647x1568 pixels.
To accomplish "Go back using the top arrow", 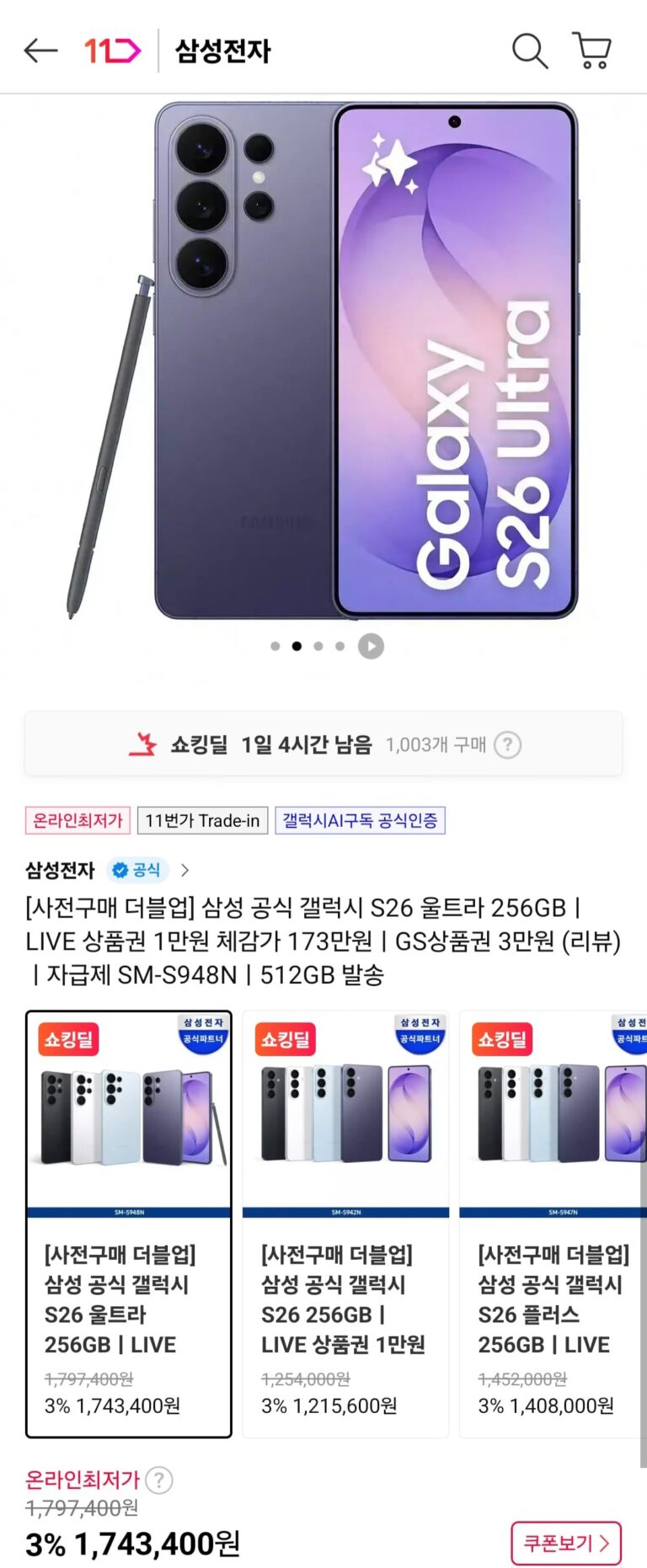I will [x=40, y=51].
